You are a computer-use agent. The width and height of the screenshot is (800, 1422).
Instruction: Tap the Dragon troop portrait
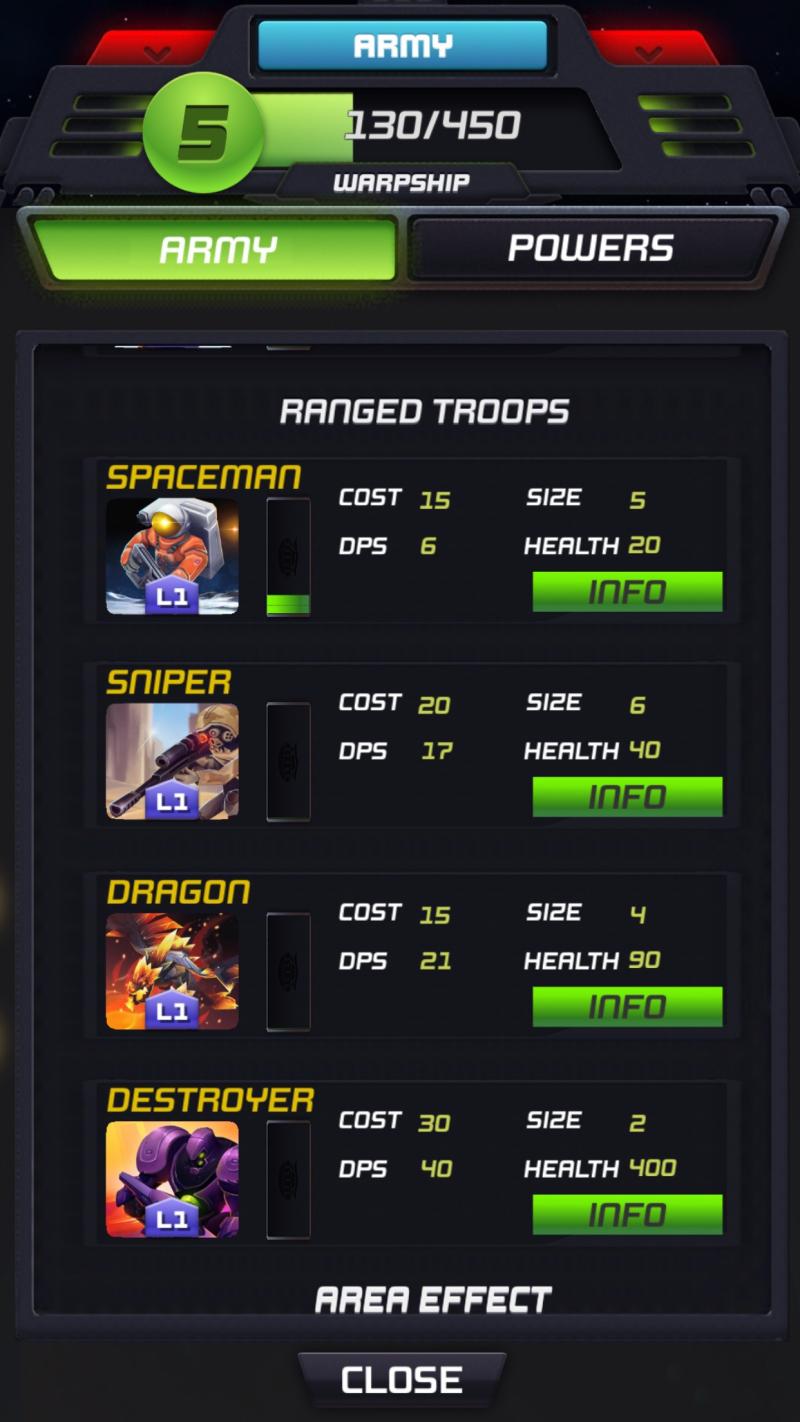tap(172, 971)
